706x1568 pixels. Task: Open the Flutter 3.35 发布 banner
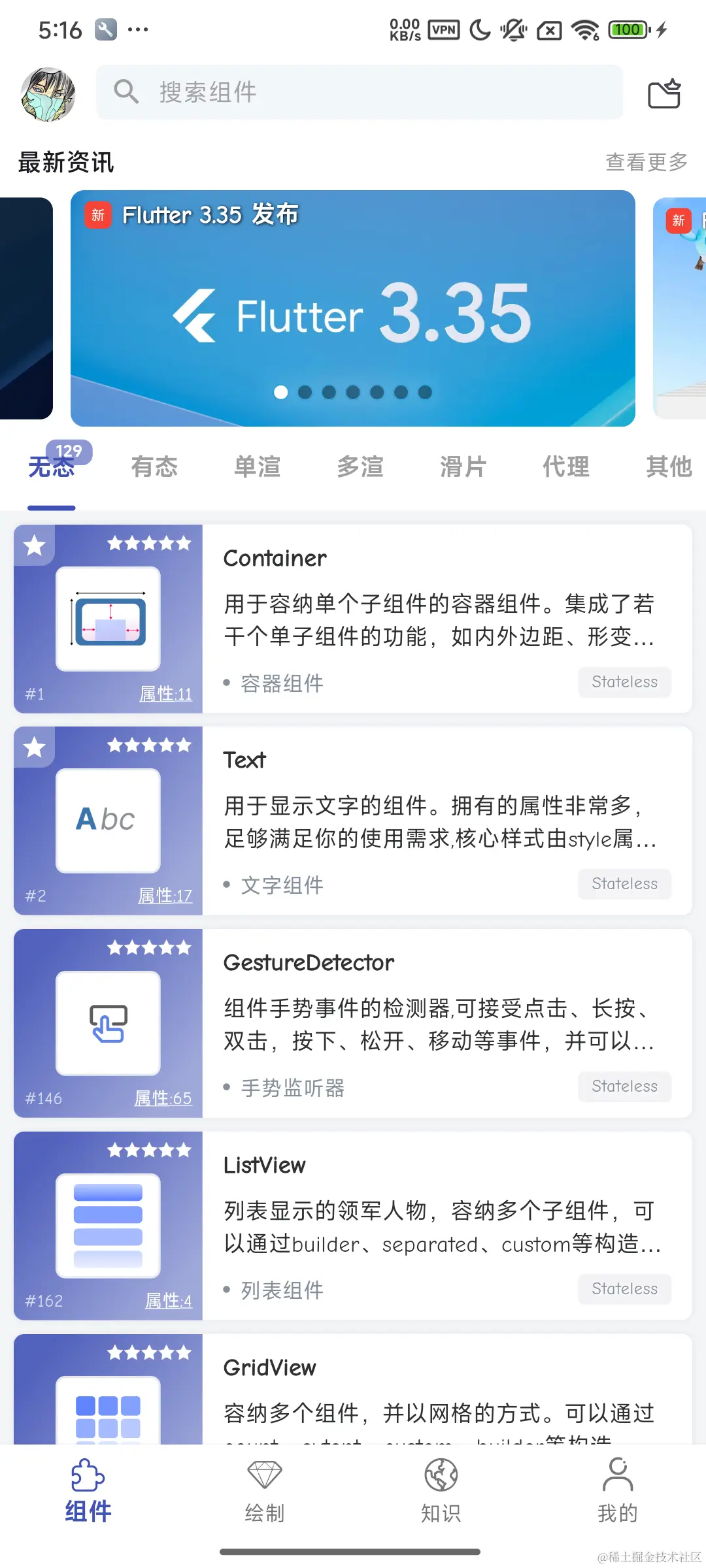353,308
